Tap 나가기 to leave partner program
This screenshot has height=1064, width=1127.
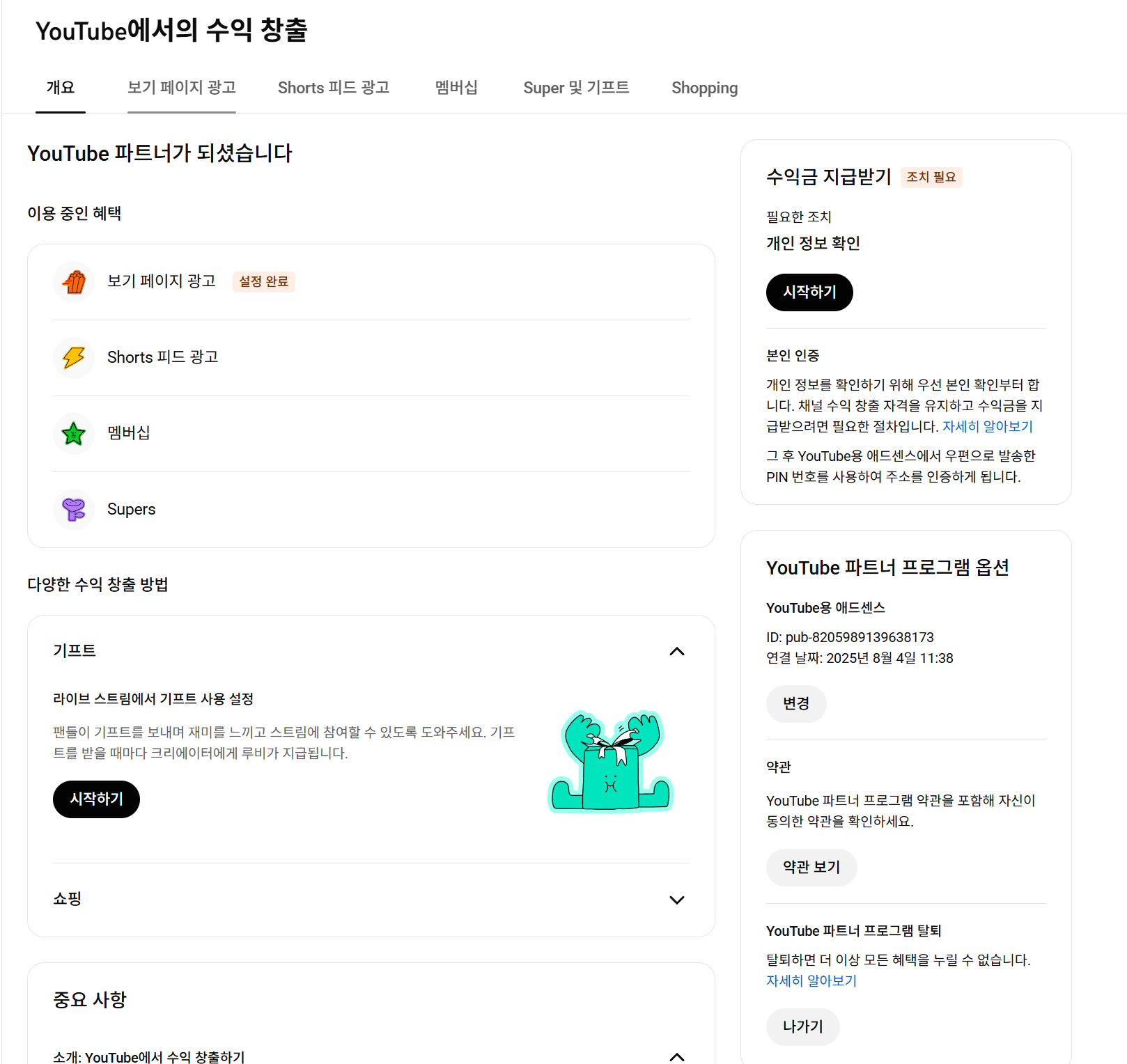[x=802, y=1027]
